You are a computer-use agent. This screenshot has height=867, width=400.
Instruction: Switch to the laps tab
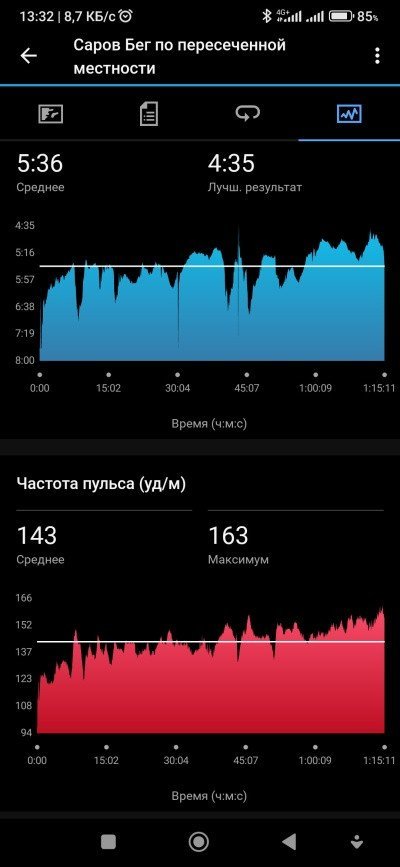(x=248, y=114)
